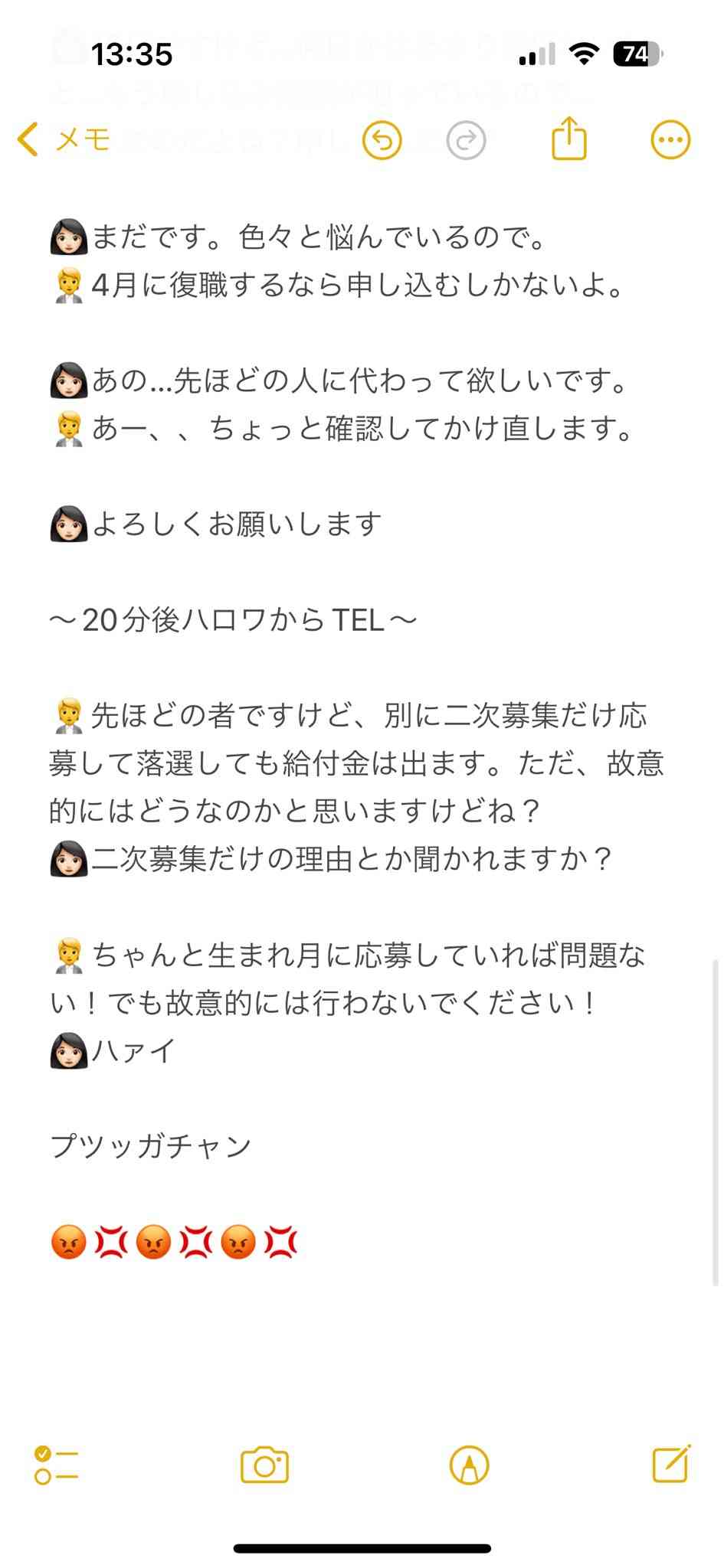Go back to the メモ list
This screenshot has height=1568, width=724.
point(64,140)
